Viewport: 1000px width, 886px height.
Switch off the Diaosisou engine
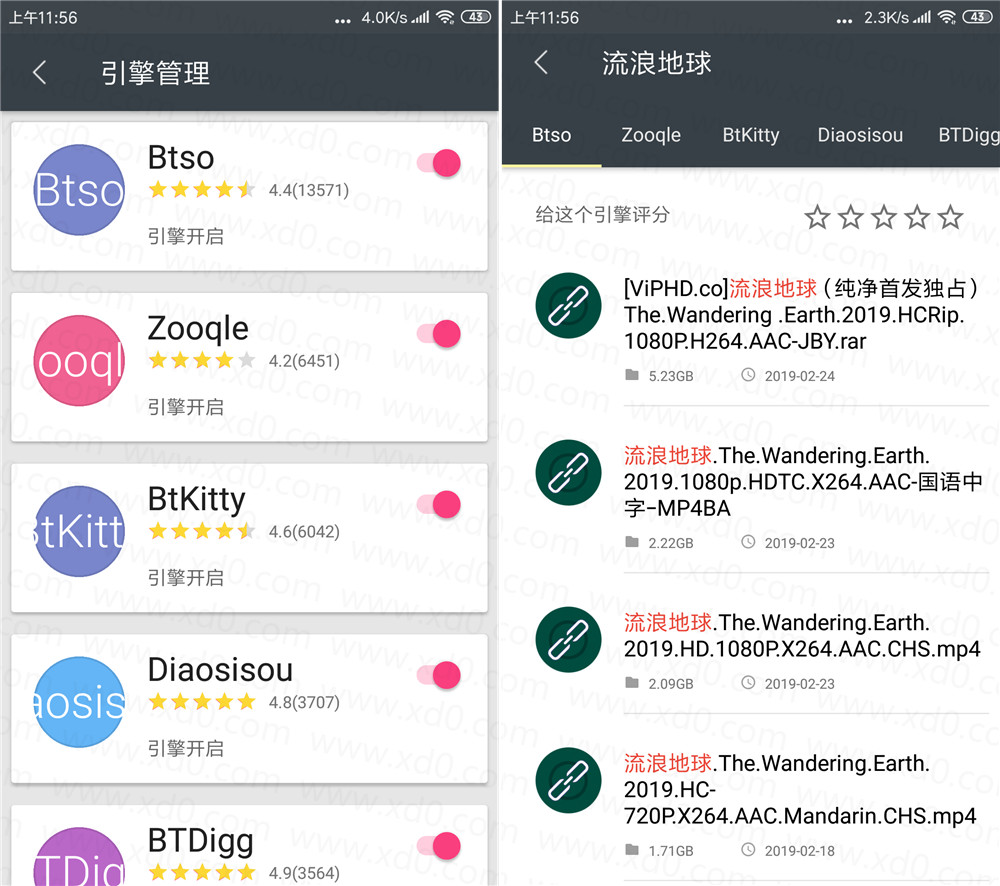tap(440, 675)
